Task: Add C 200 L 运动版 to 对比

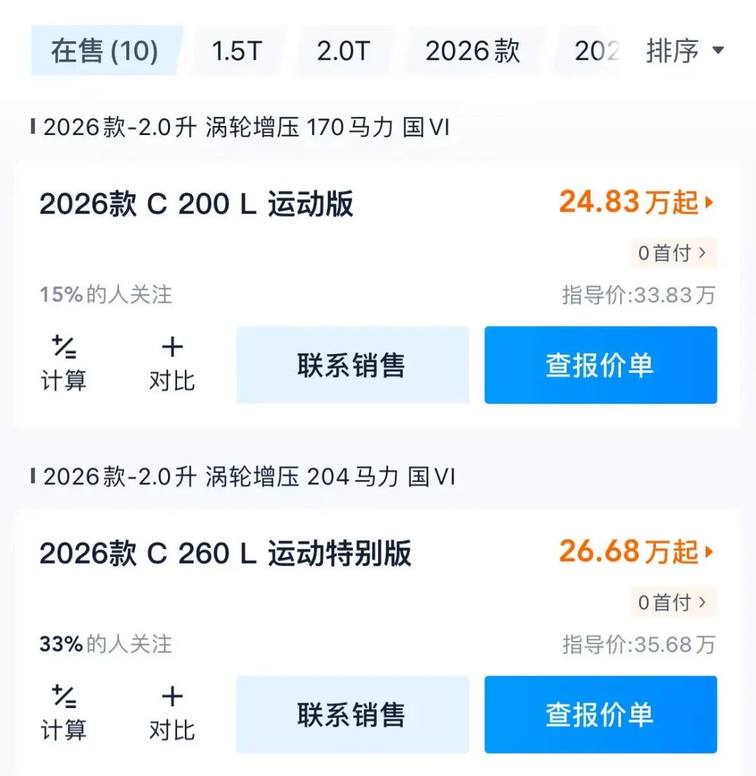Action: click(172, 364)
